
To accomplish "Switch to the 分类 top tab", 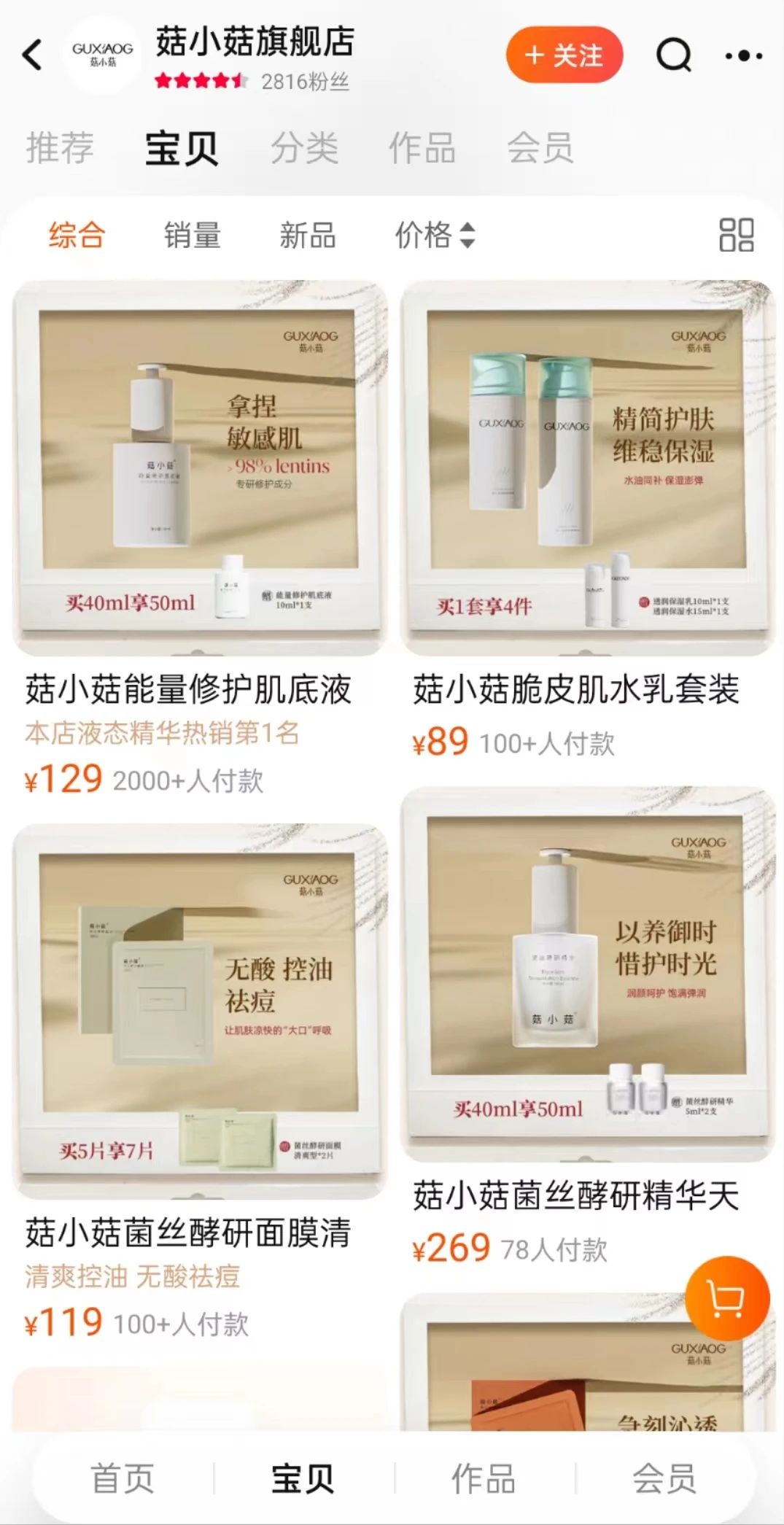I will [x=304, y=148].
